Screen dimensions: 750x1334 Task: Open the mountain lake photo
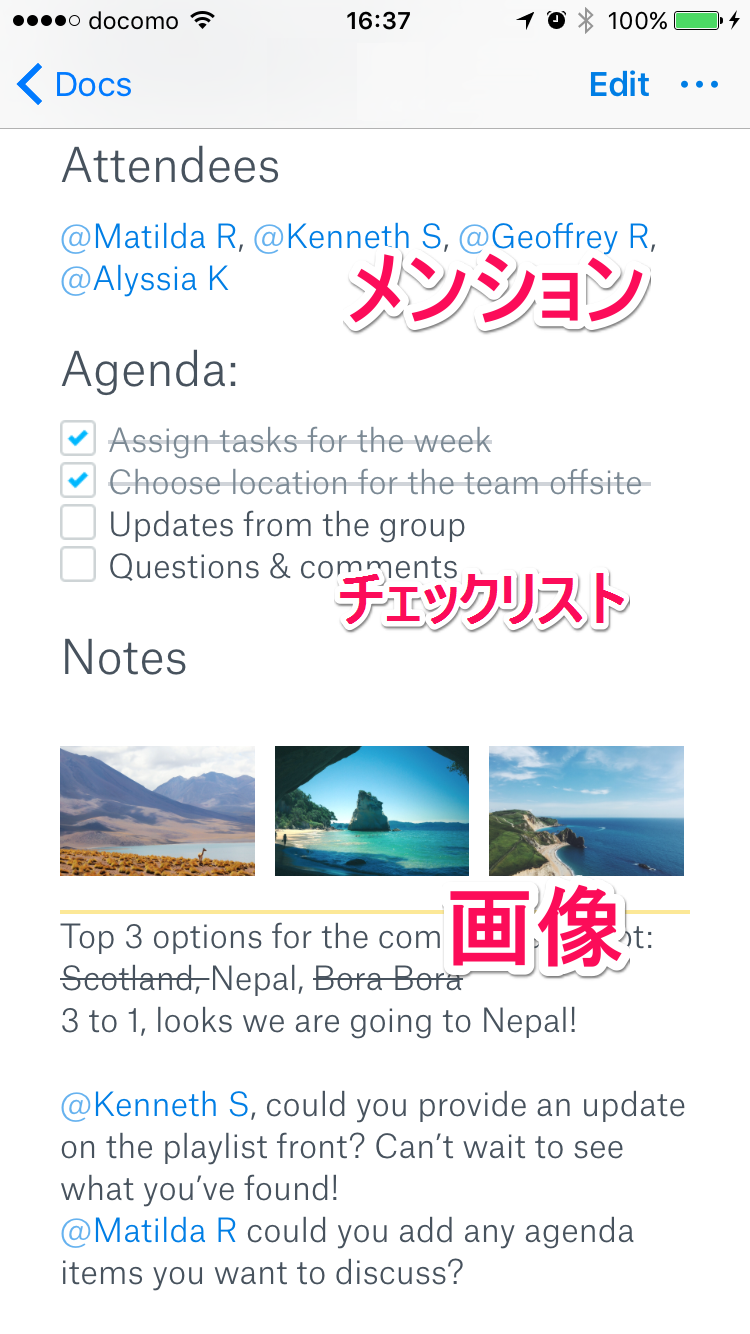(x=157, y=811)
